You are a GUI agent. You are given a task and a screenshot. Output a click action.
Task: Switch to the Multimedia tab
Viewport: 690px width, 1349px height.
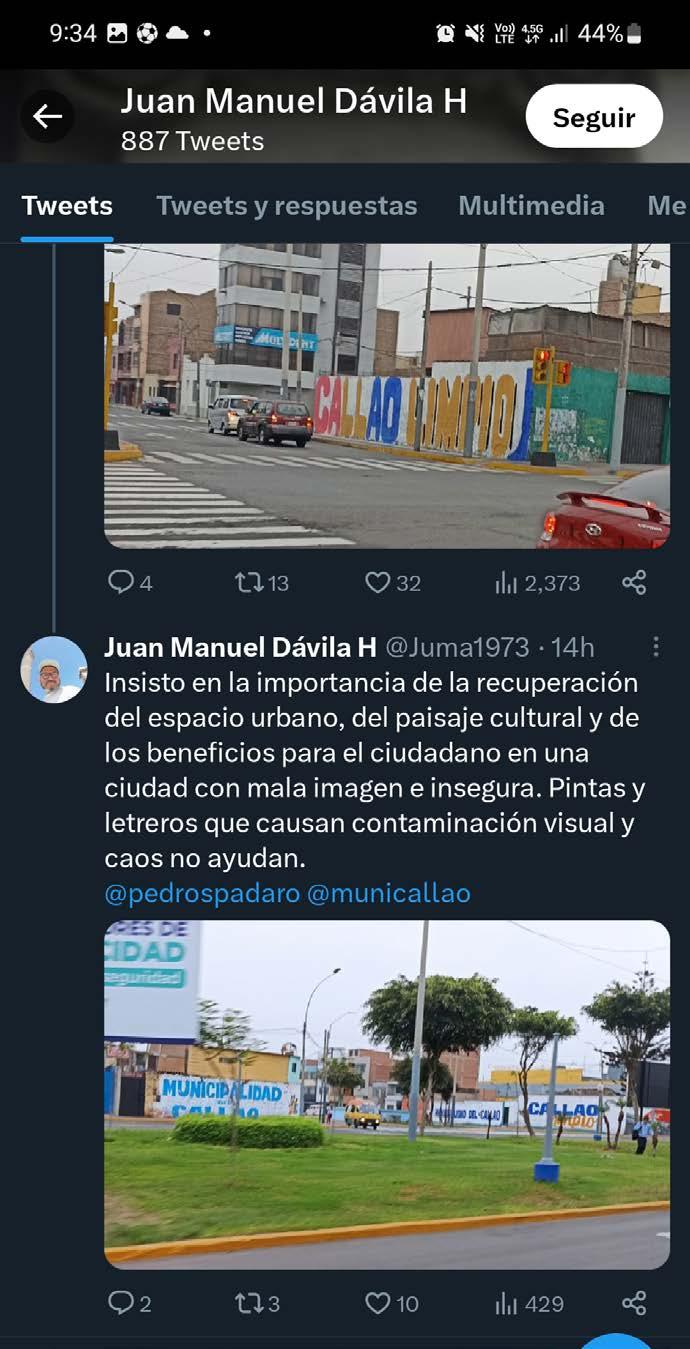point(531,206)
